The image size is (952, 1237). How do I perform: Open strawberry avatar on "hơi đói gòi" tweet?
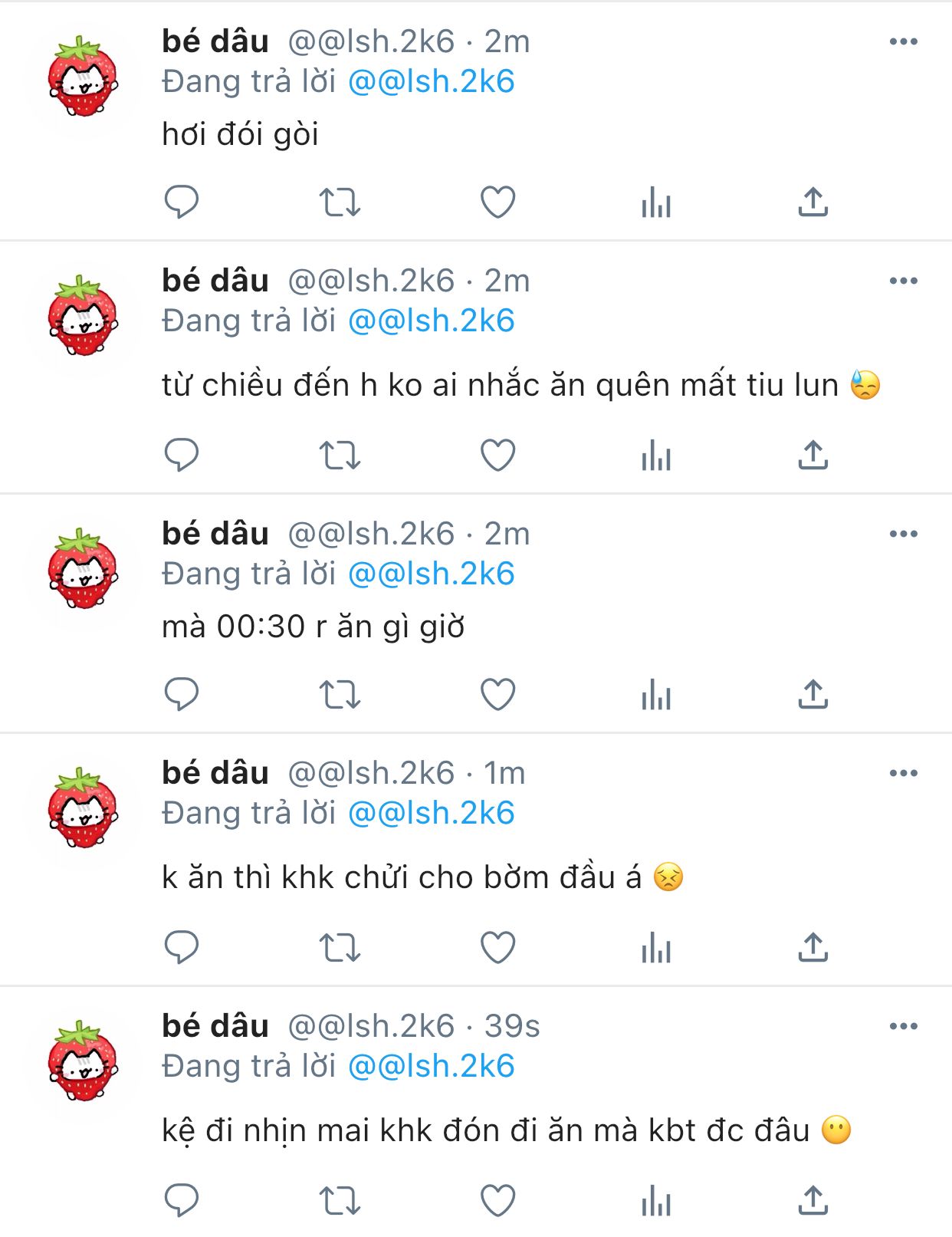coord(83,77)
